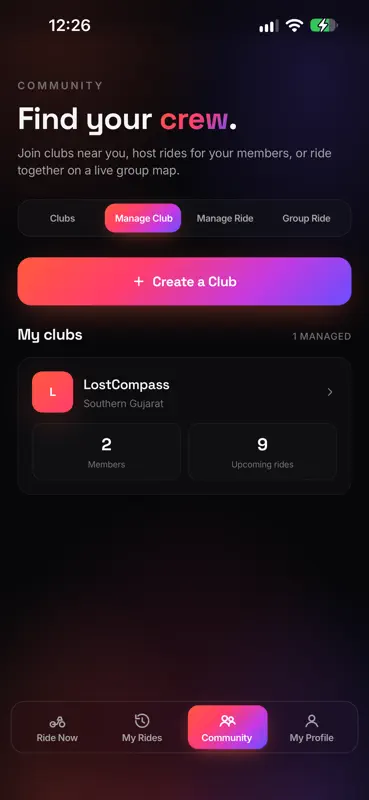The width and height of the screenshot is (369, 800).
Task: Tap the Create a Club button
Action: click(184, 282)
